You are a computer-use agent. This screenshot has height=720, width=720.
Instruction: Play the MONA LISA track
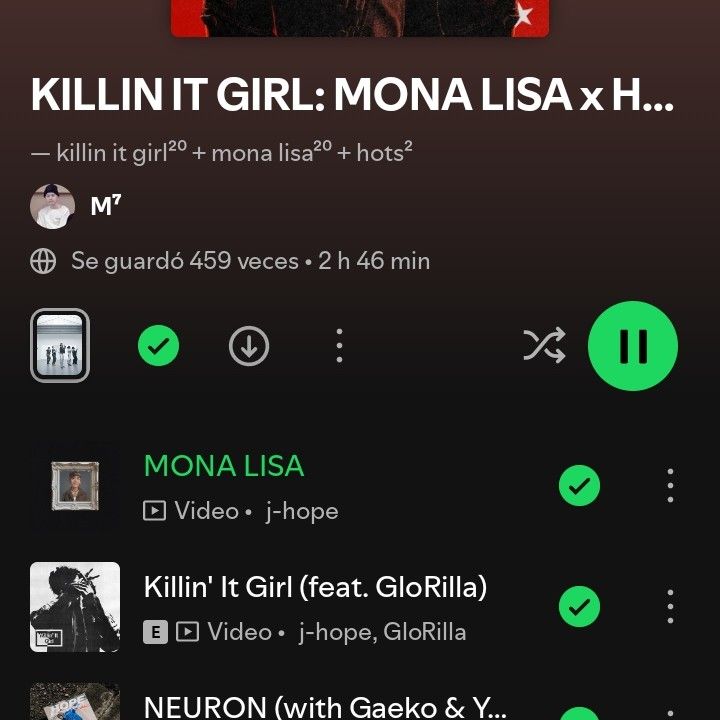point(224,466)
